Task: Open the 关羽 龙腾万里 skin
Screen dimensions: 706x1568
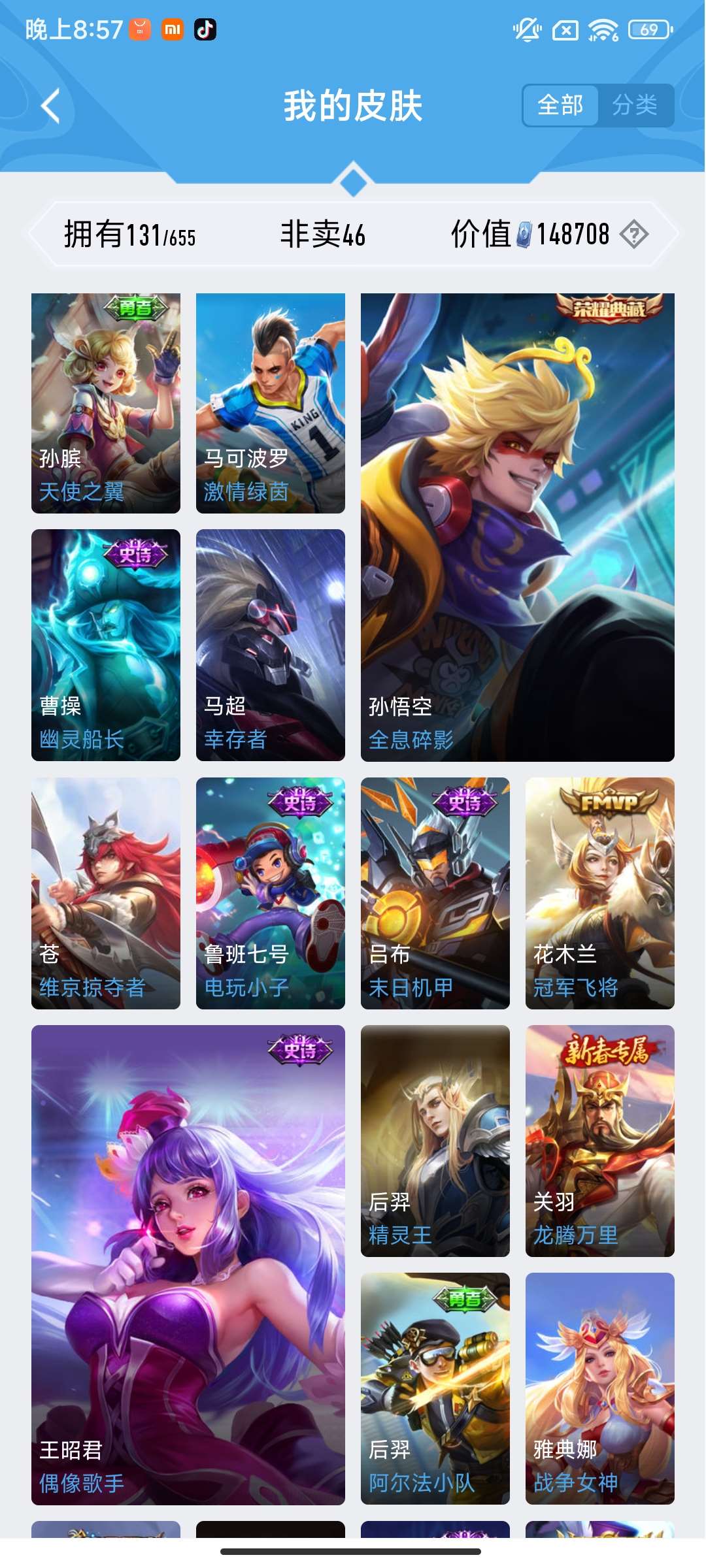Action: pyautogui.click(x=600, y=1141)
